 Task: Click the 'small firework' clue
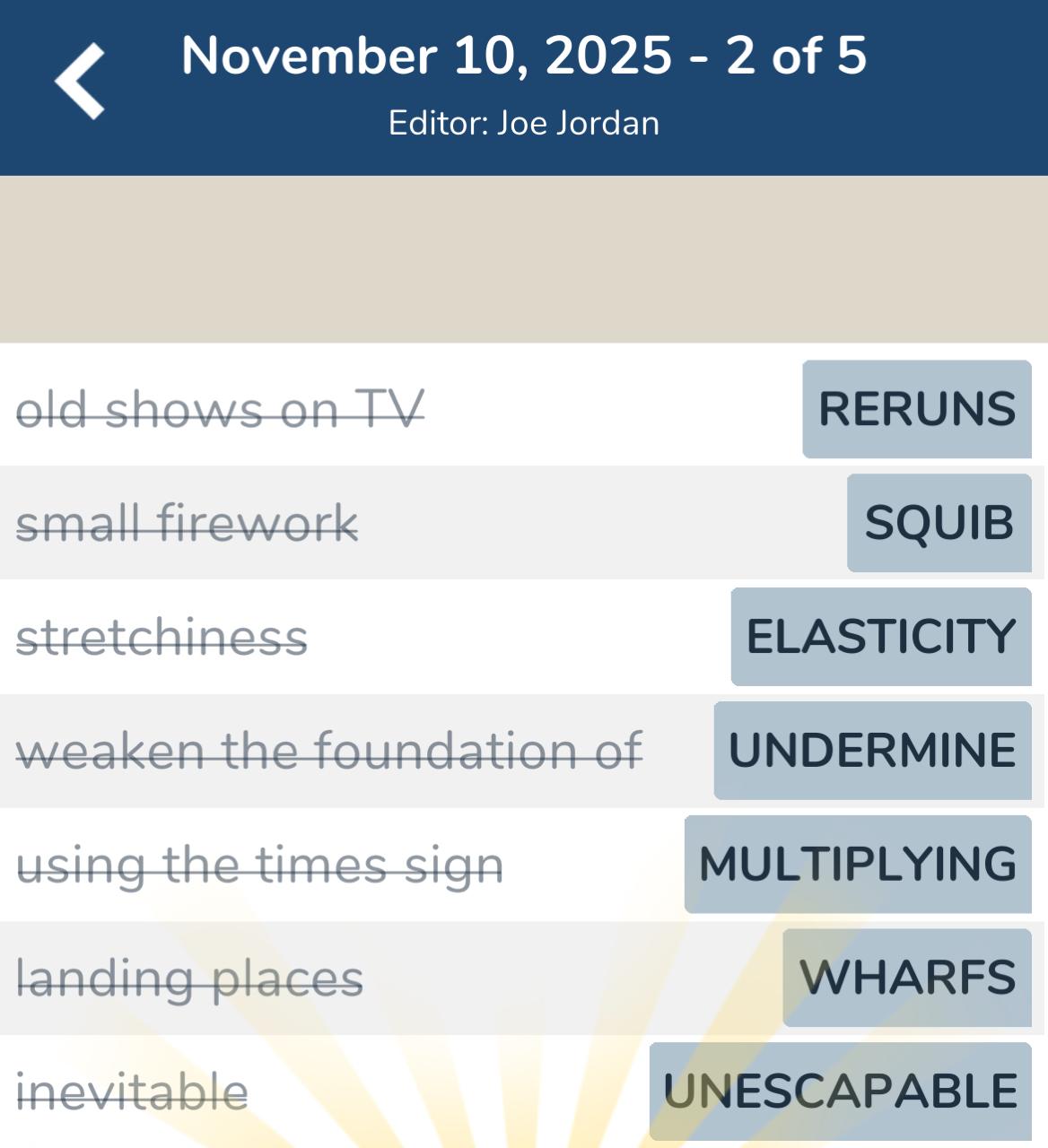click(188, 523)
